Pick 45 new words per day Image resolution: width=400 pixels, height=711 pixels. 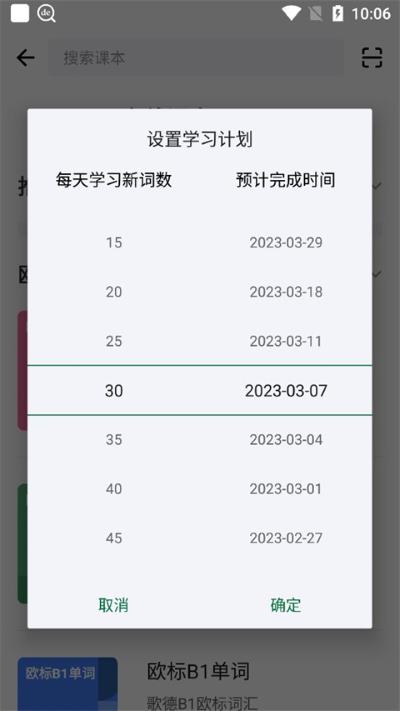click(114, 538)
